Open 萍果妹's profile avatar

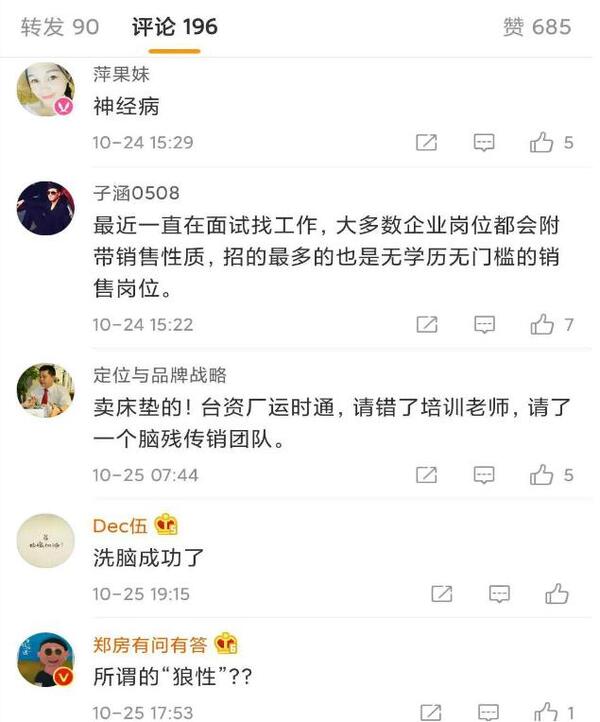[x=46, y=90]
